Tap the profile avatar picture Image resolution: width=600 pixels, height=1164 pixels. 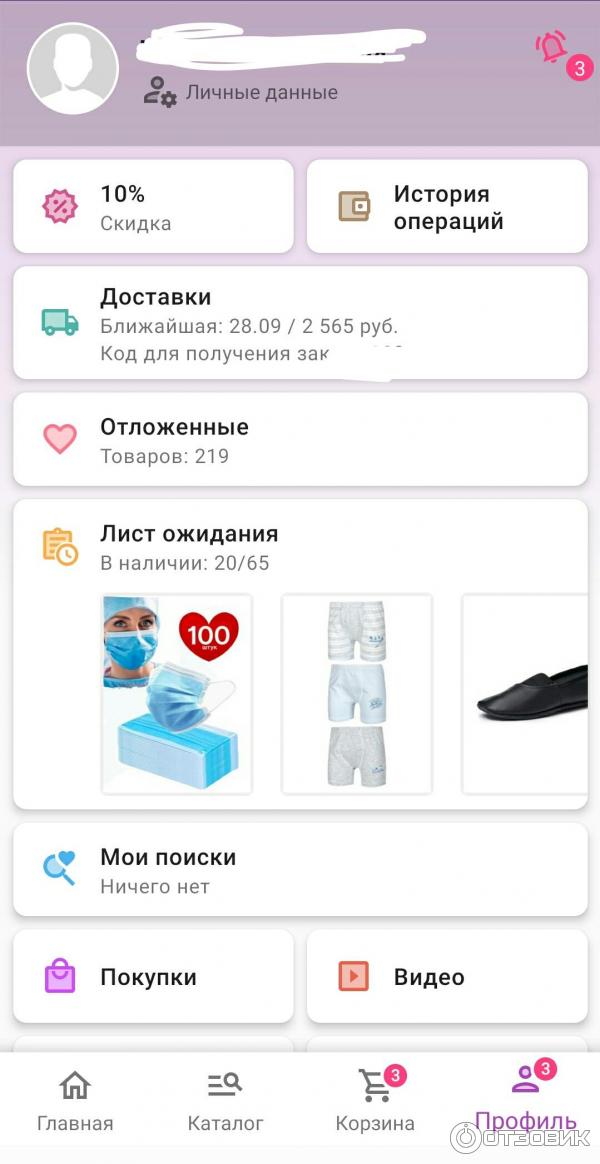click(x=72, y=68)
